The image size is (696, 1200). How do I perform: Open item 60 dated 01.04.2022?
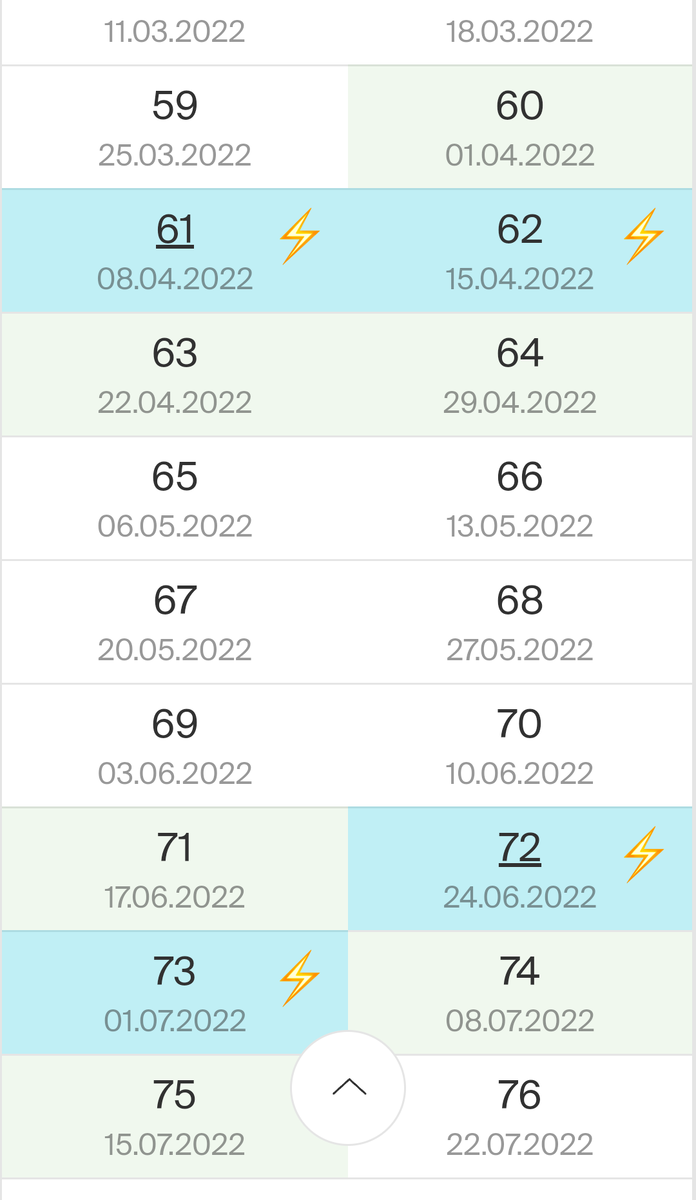pos(520,127)
